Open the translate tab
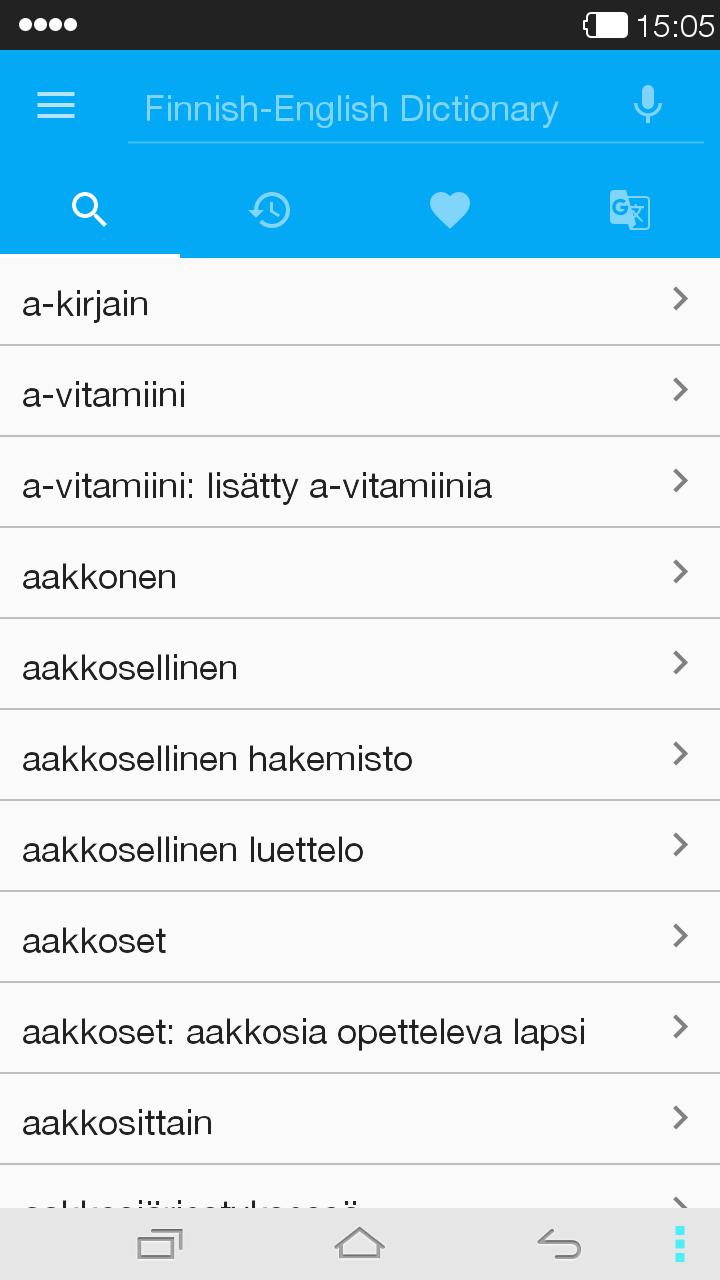The height and width of the screenshot is (1280, 720). coord(630,210)
